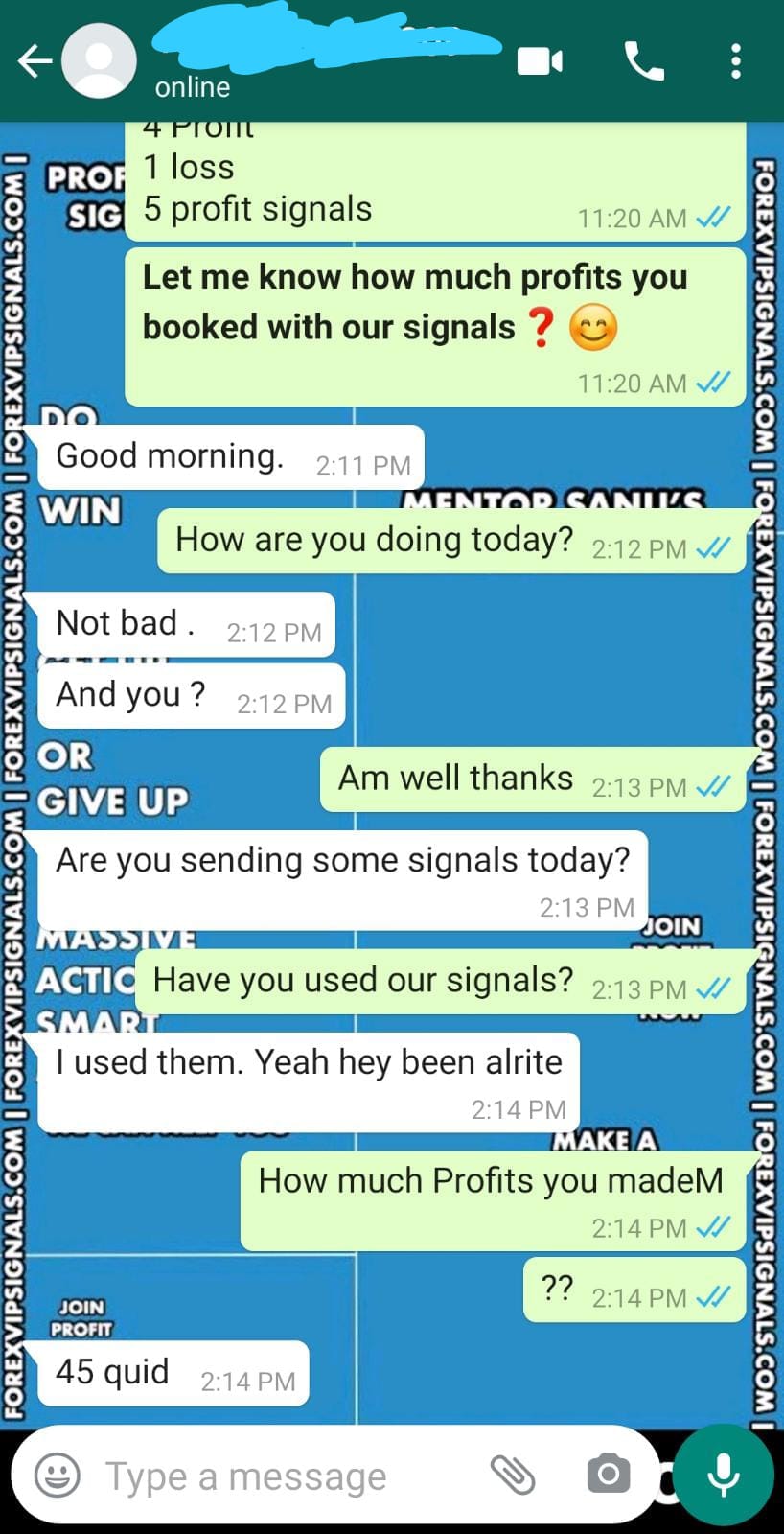Open the emoji picker
The height and width of the screenshot is (1534, 784).
click(x=58, y=1475)
